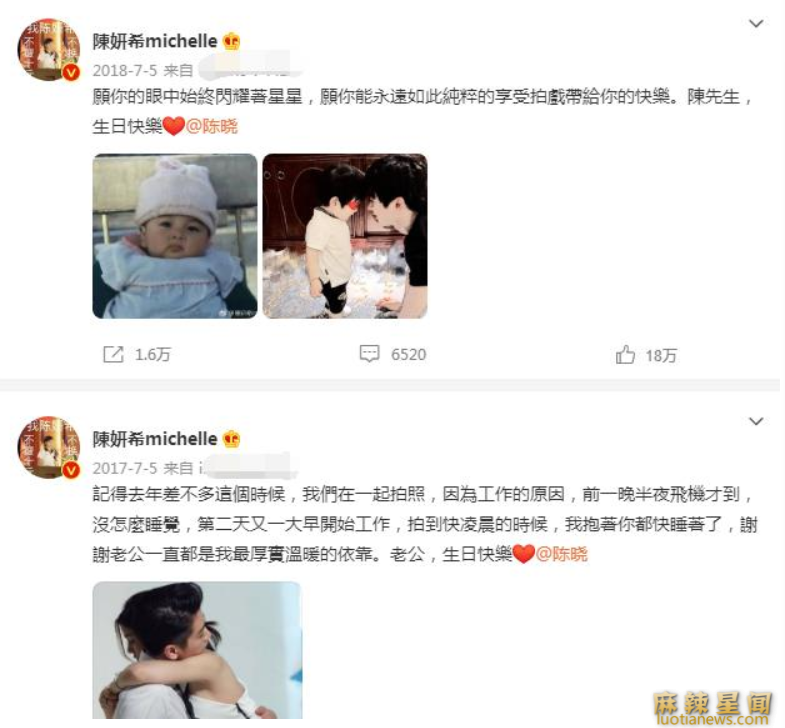Image resolution: width=785 pixels, height=728 pixels.
Task: Open 陳妍希michelle's profile name on the 2017-7-5 post
Action: [154, 439]
